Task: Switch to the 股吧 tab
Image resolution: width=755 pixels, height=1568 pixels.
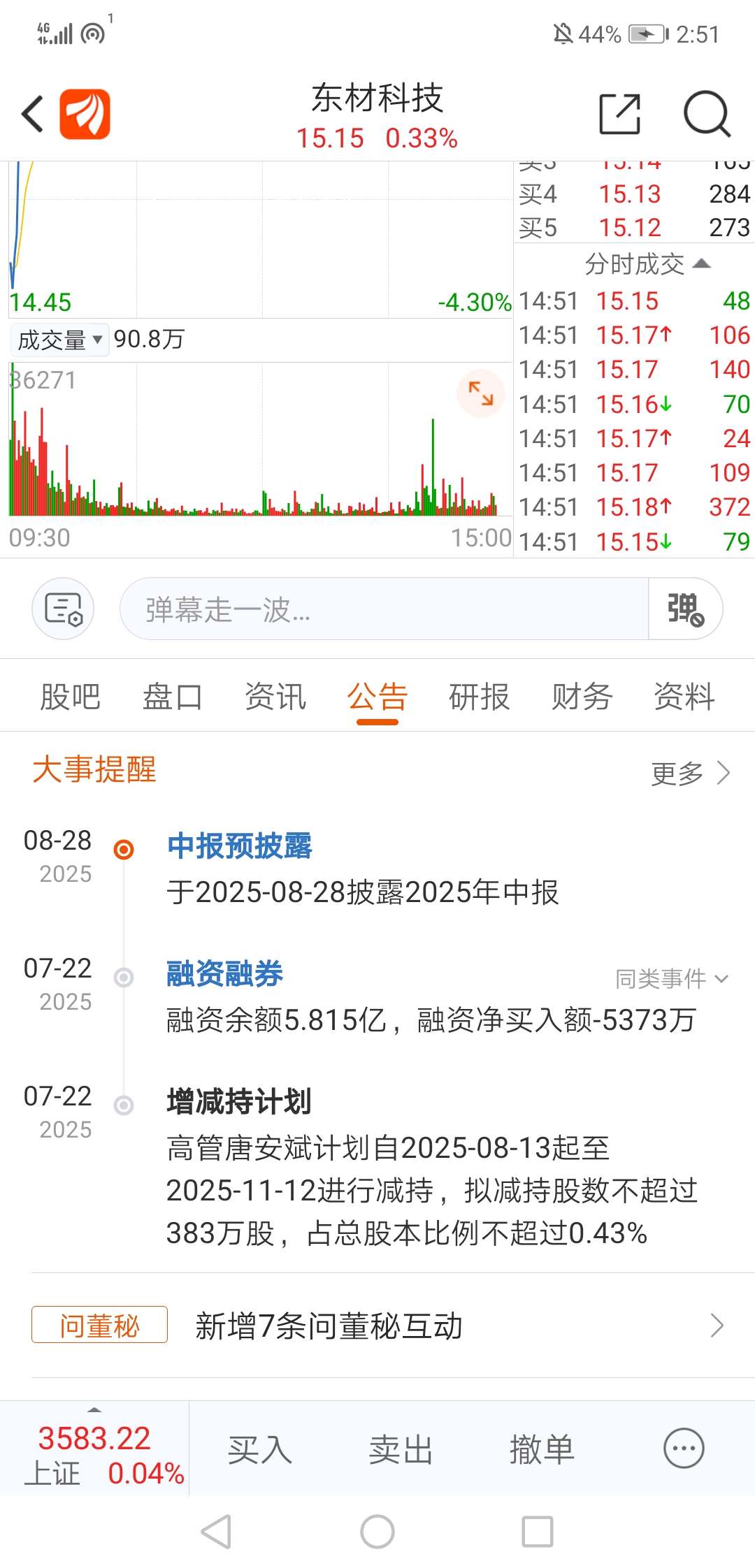Action: point(70,697)
